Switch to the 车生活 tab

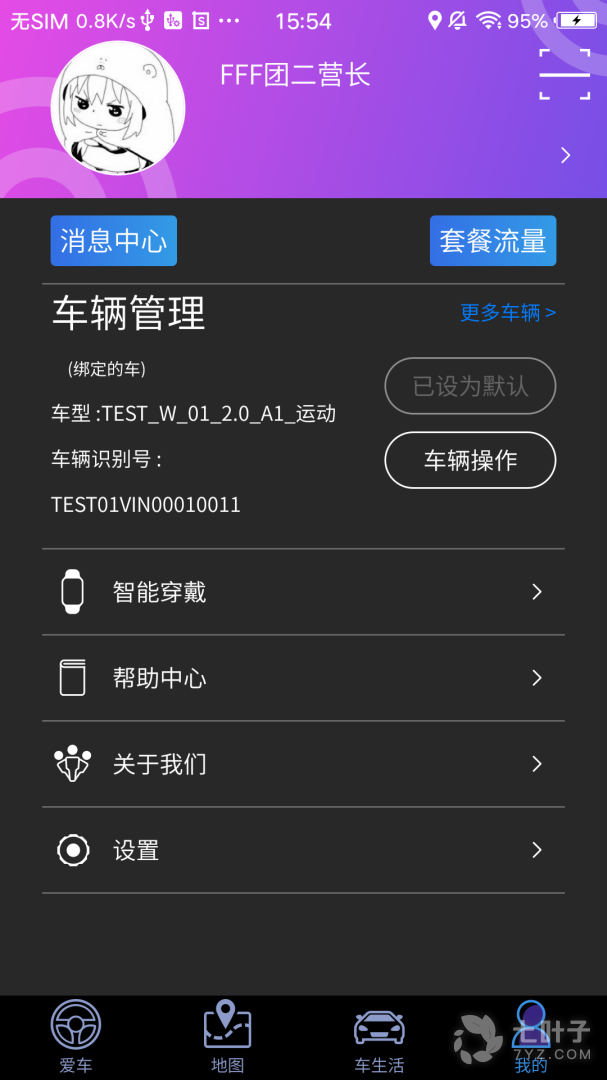click(379, 1037)
